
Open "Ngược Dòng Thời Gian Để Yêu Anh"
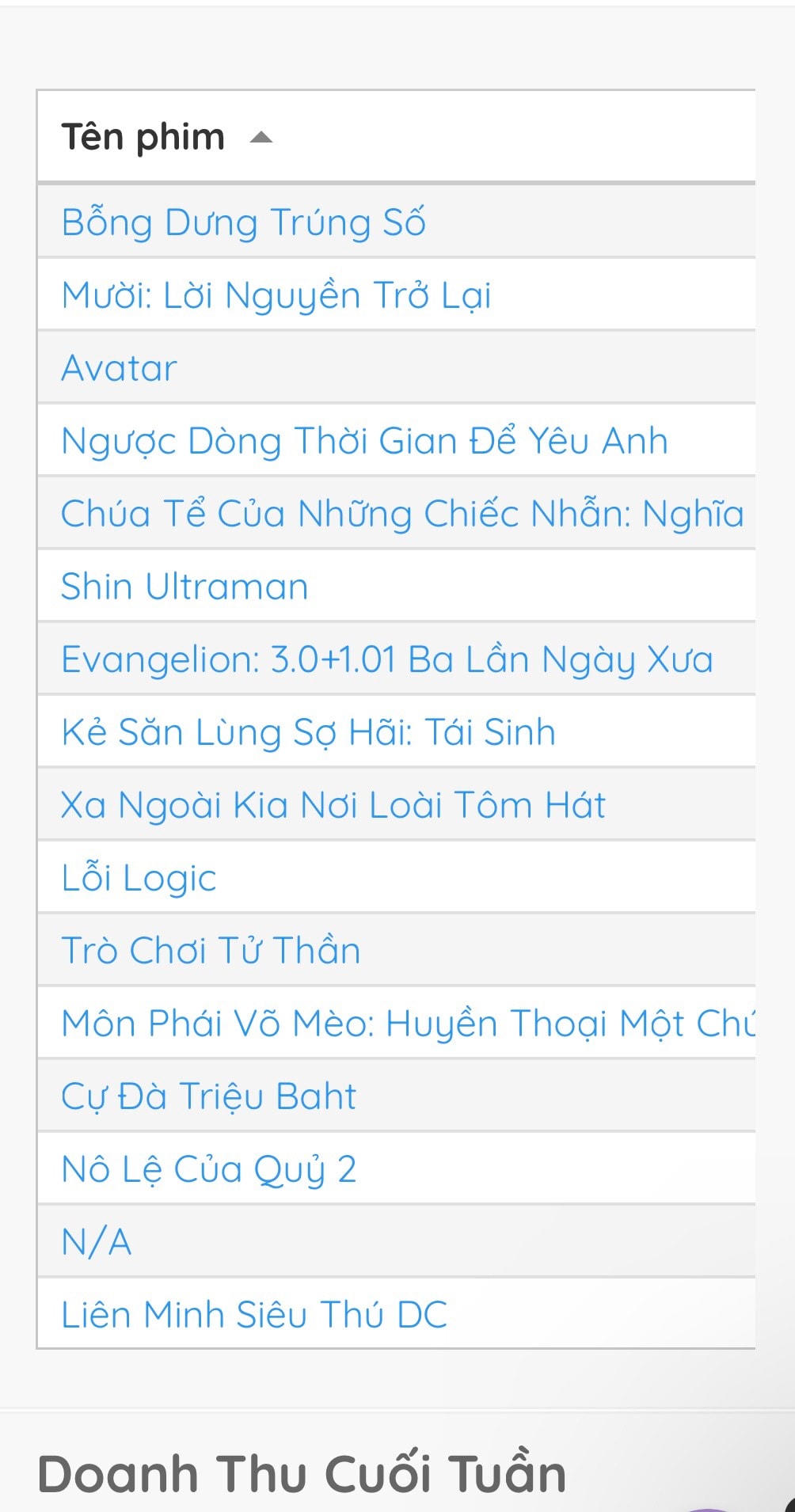[364, 440]
